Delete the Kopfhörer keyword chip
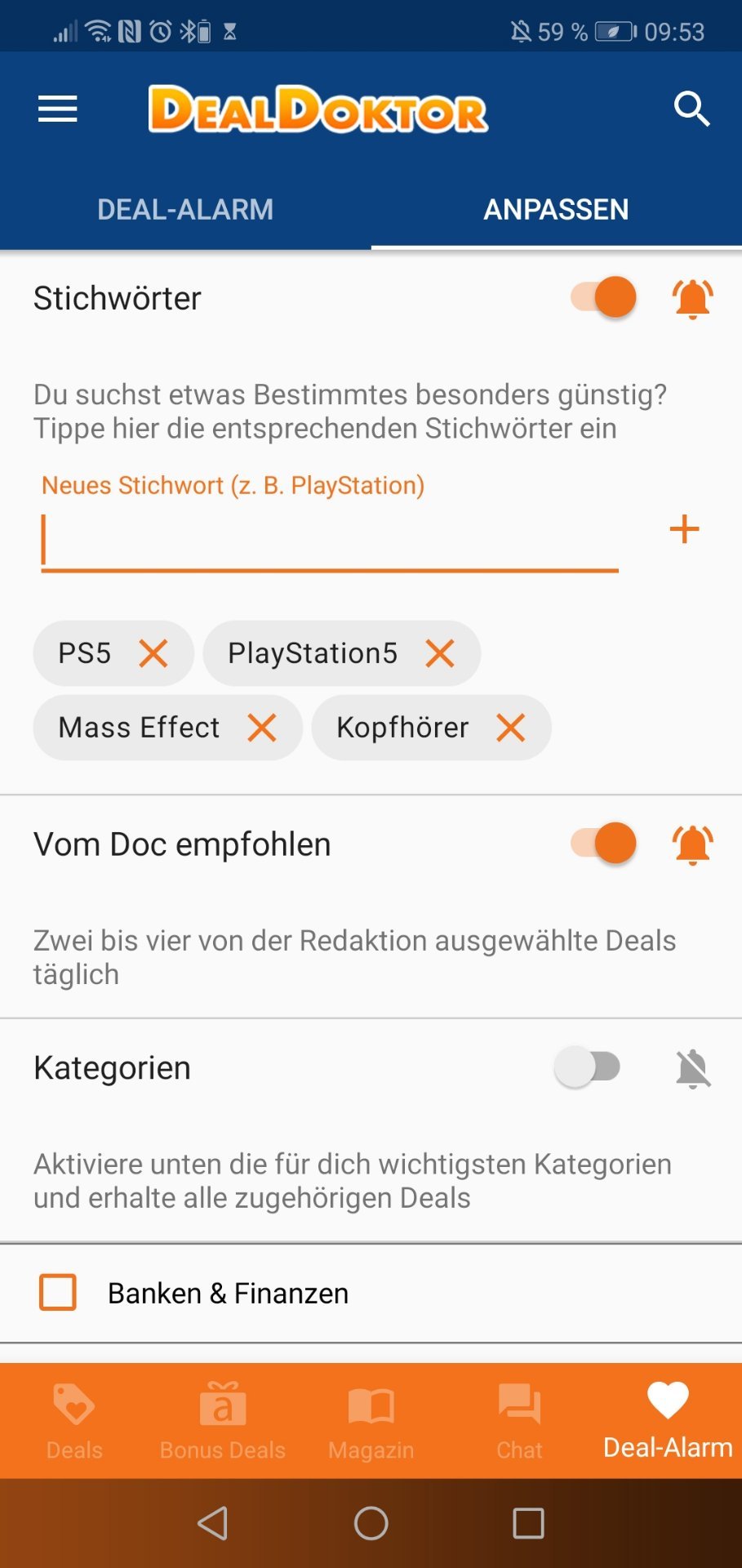742x1568 pixels. [511, 728]
